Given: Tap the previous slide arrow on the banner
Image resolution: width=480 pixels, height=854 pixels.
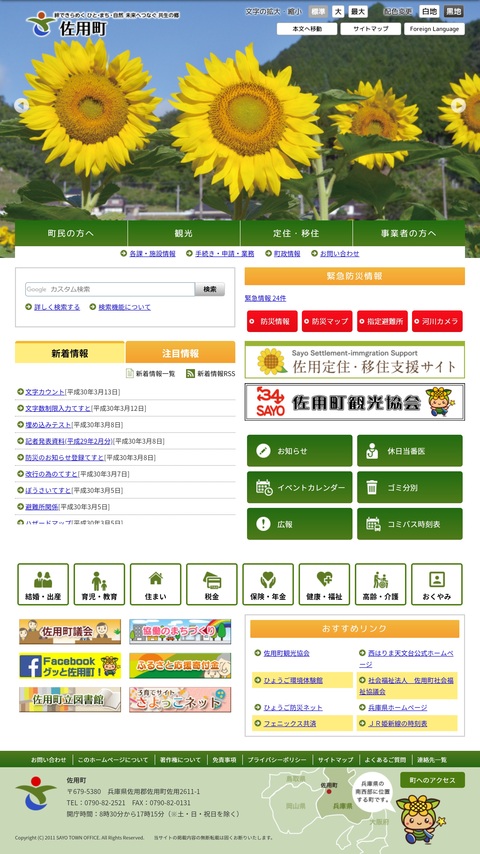Looking at the screenshot, I should (x=21, y=105).
